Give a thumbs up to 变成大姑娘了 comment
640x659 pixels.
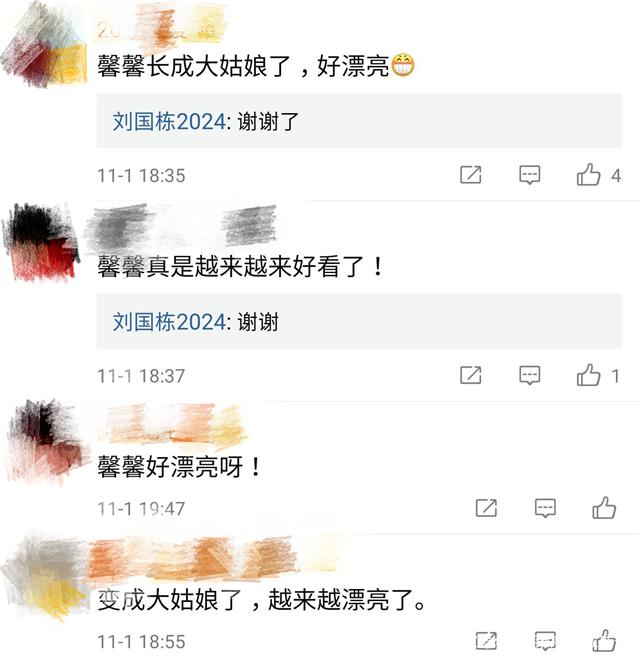click(603, 641)
